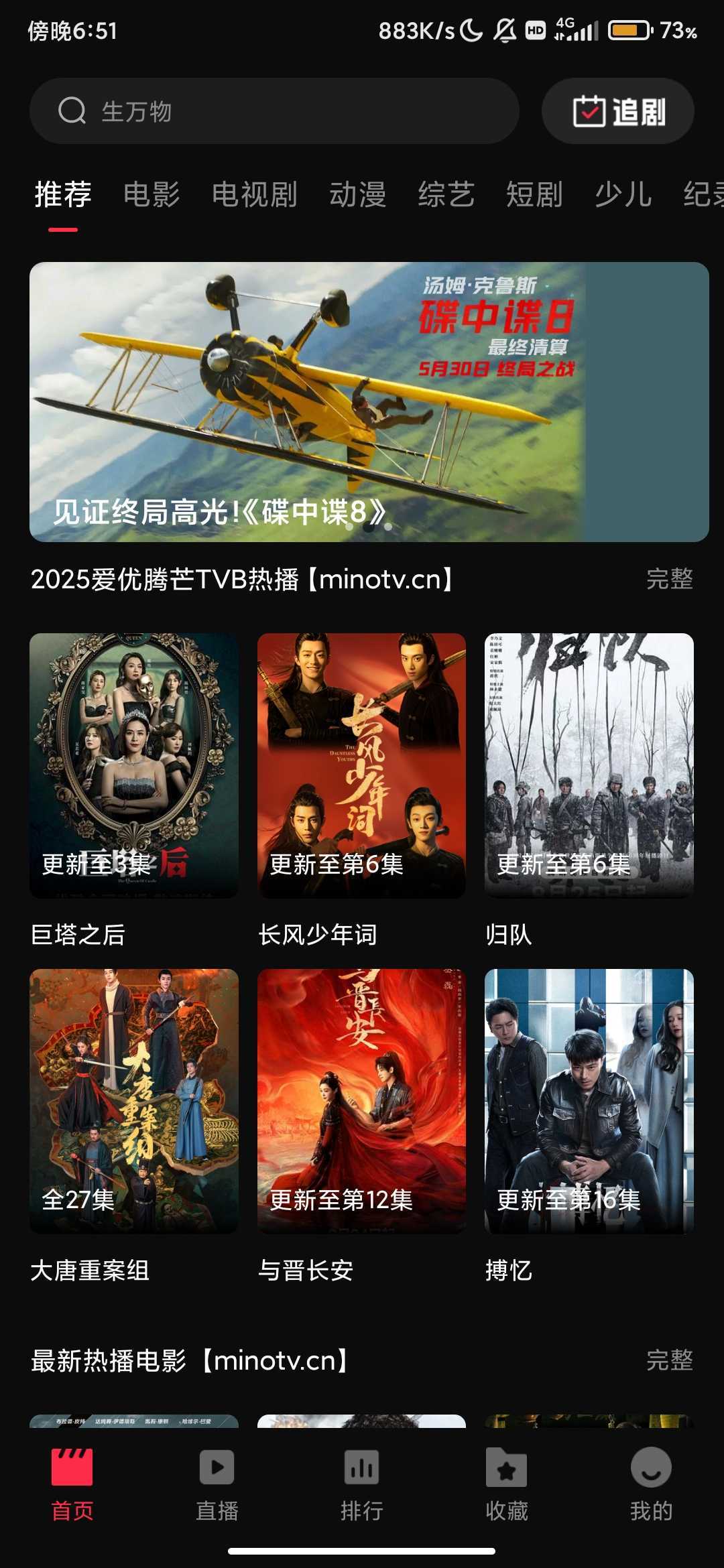
Task: Switch to the 电影 tab
Action: (x=152, y=195)
